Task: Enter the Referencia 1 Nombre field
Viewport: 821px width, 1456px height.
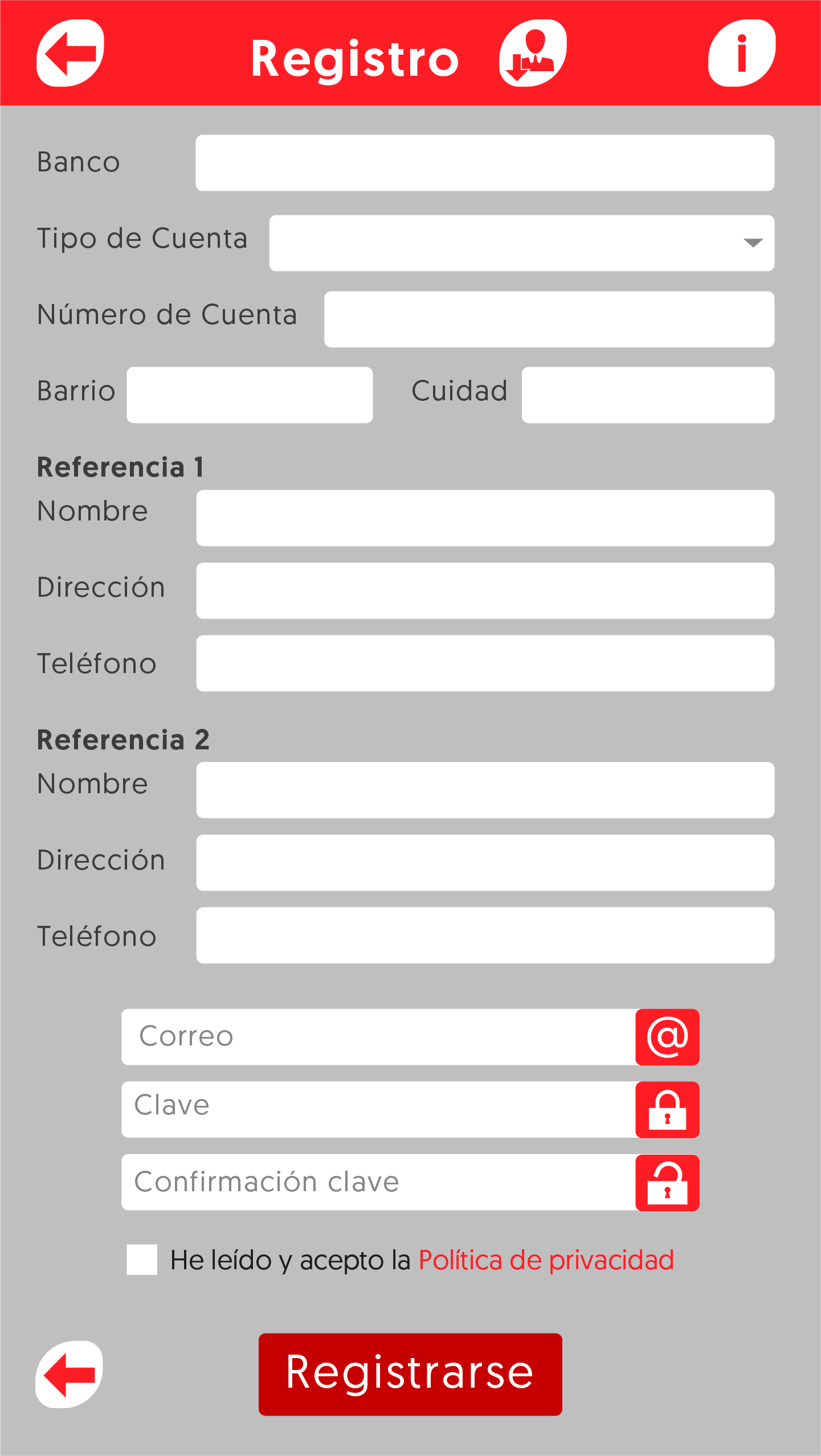Action: coord(485,518)
